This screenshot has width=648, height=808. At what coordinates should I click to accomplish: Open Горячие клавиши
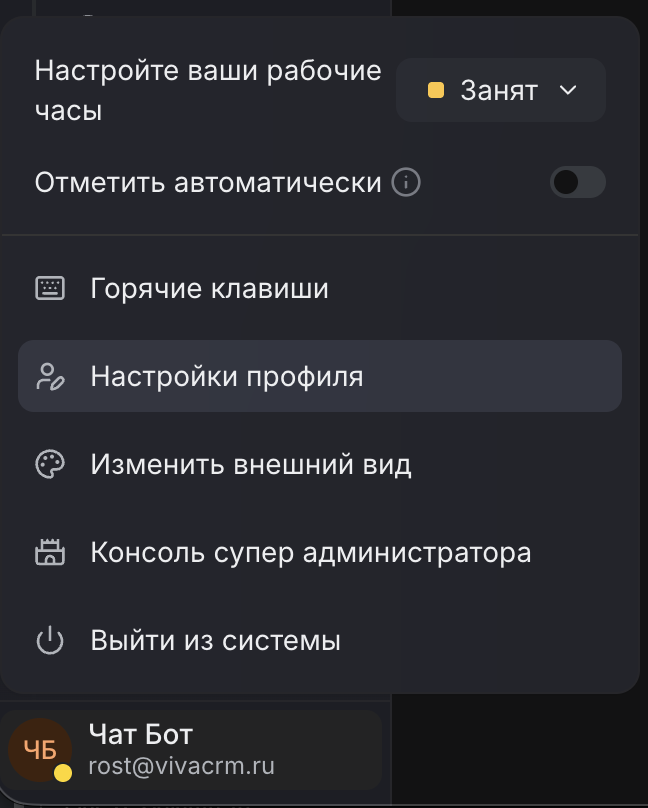(x=209, y=289)
